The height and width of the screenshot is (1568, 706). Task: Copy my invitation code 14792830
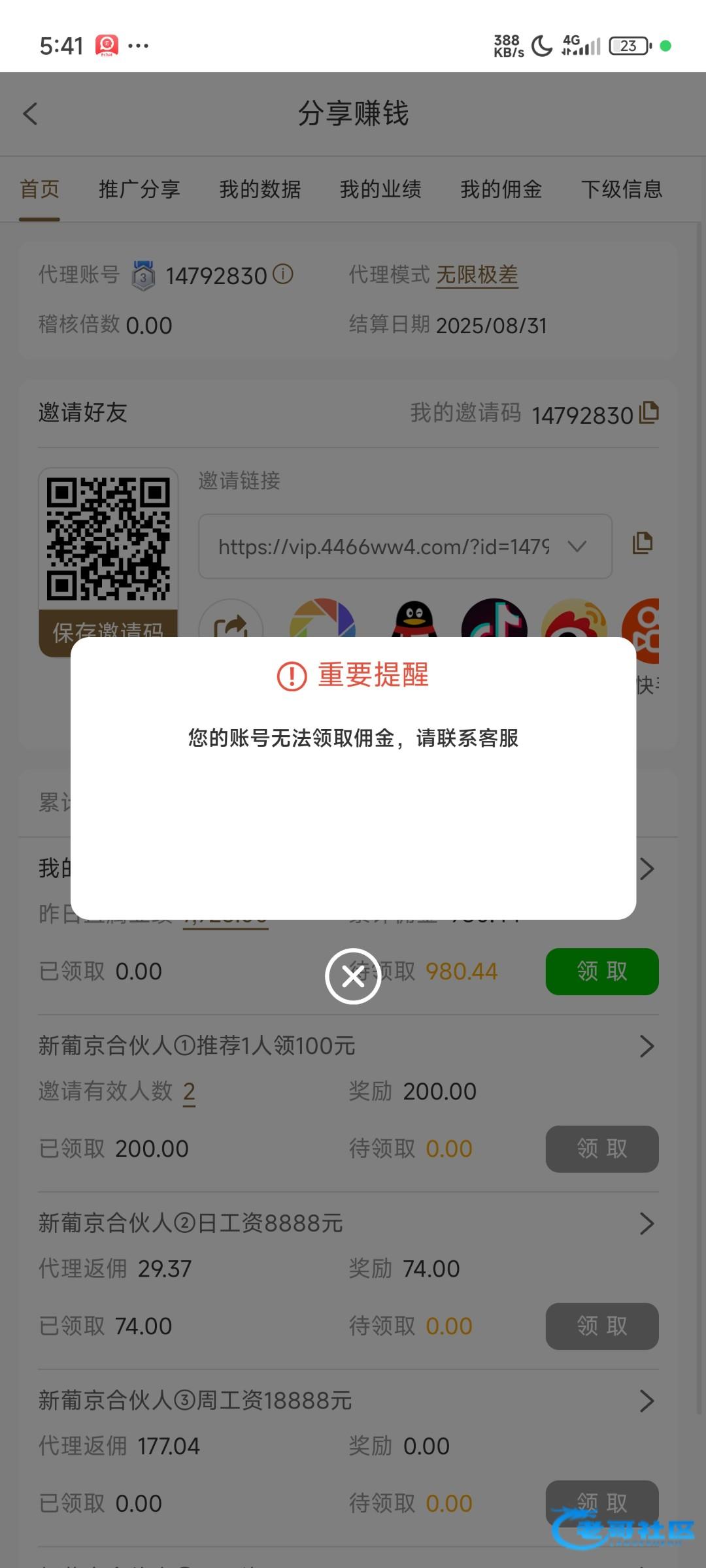pyautogui.click(x=648, y=413)
